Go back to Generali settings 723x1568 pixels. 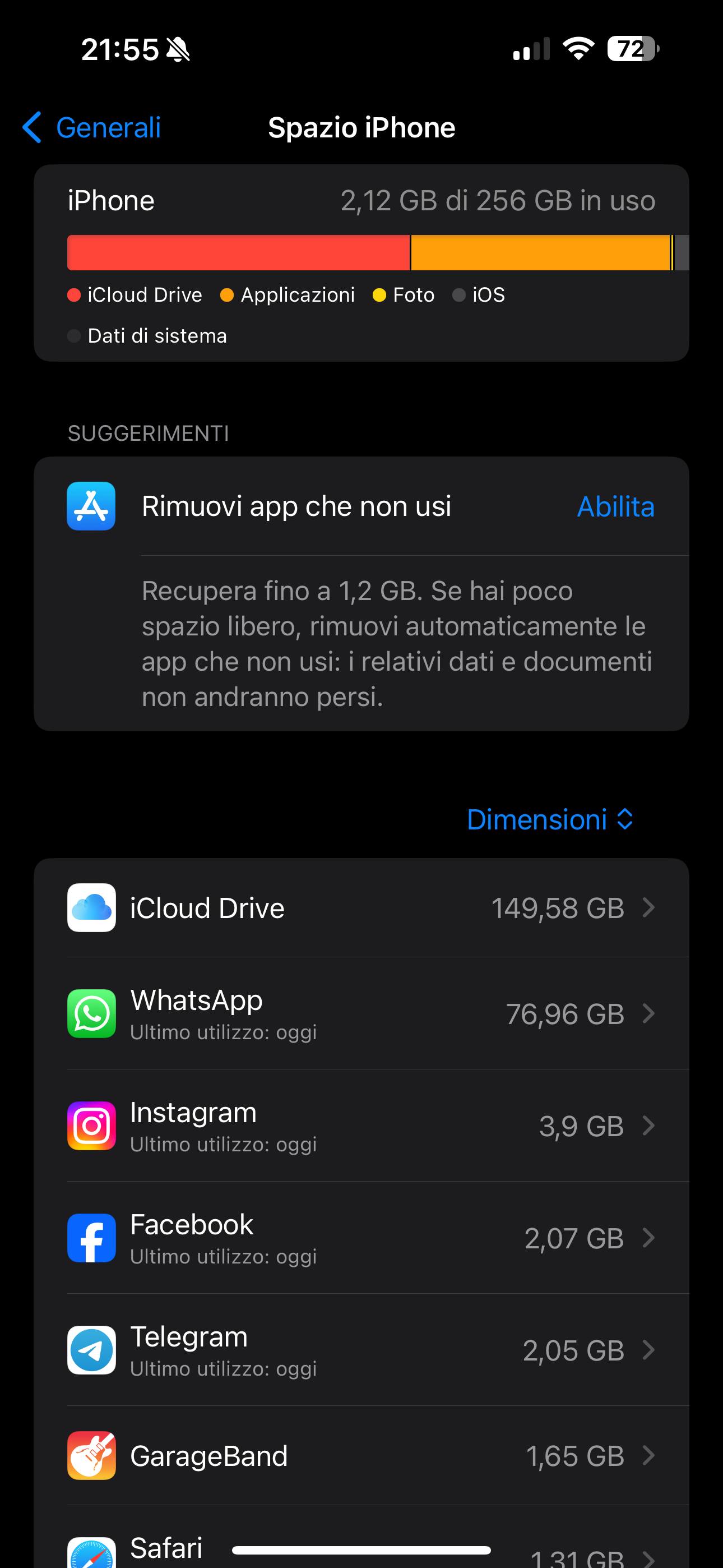pyautogui.click(x=92, y=128)
